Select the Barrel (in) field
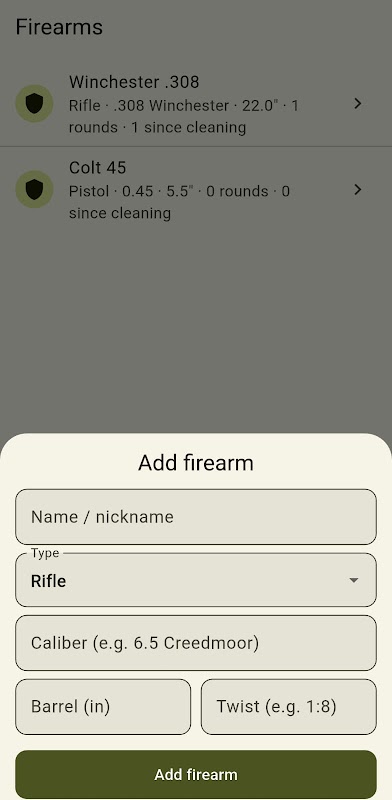This screenshot has height=800, width=392. (103, 707)
